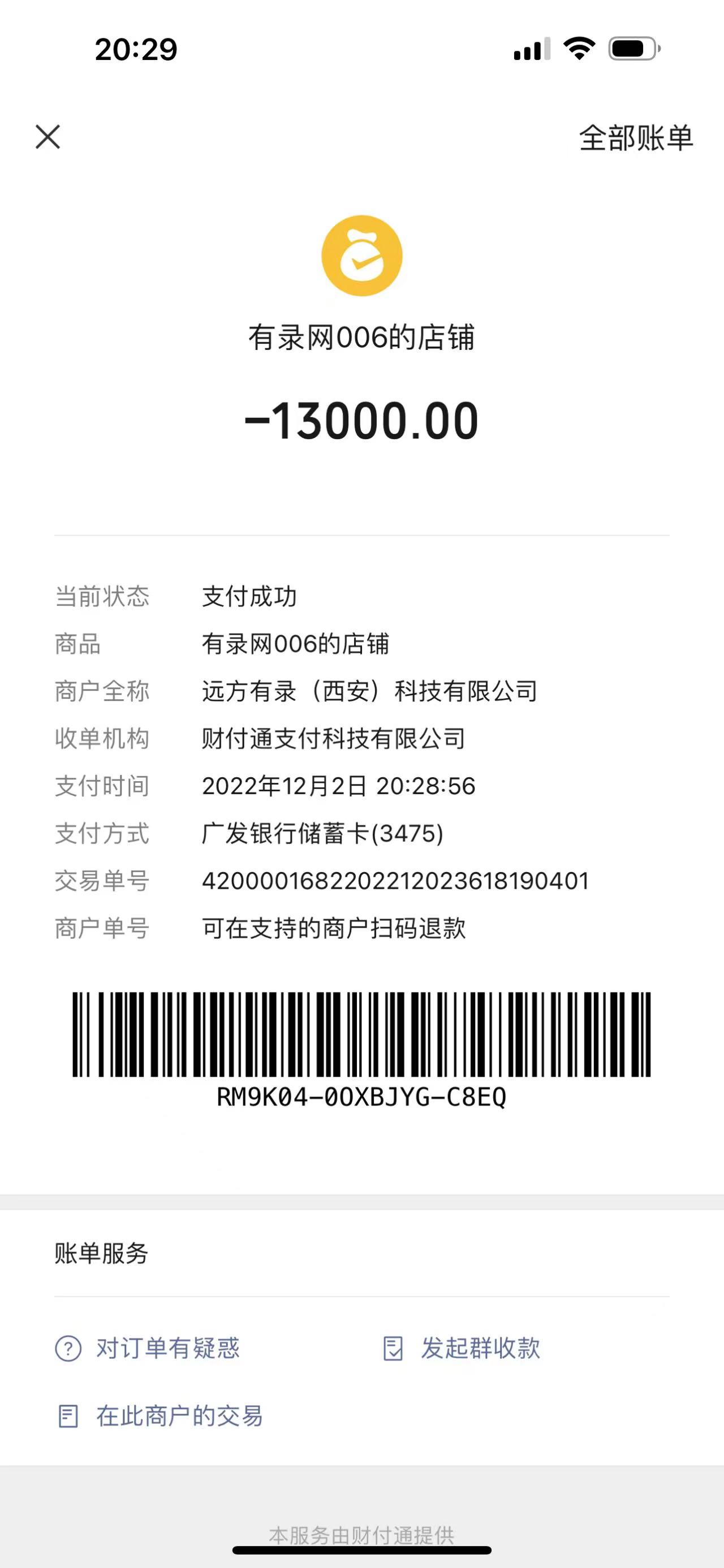The width and height of the screenshot is (724, 1568).
Task: Open 全部账单 (all bills)
Action: tap(636, 138)
